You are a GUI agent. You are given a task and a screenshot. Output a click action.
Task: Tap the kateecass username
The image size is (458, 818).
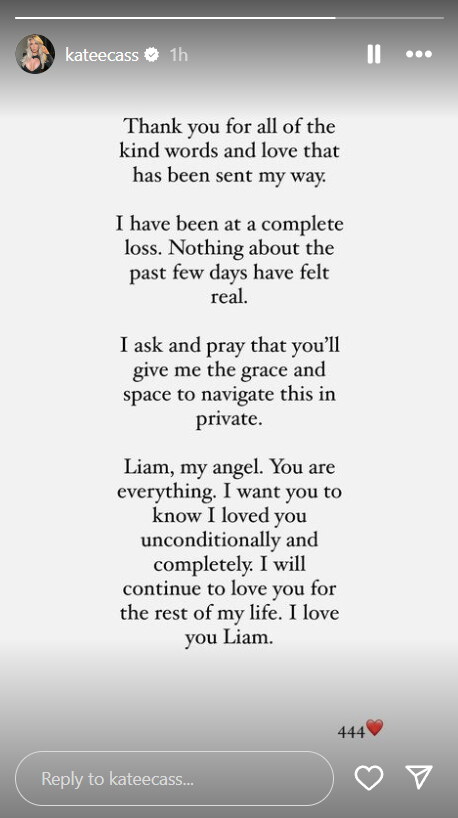coord(102,54)
